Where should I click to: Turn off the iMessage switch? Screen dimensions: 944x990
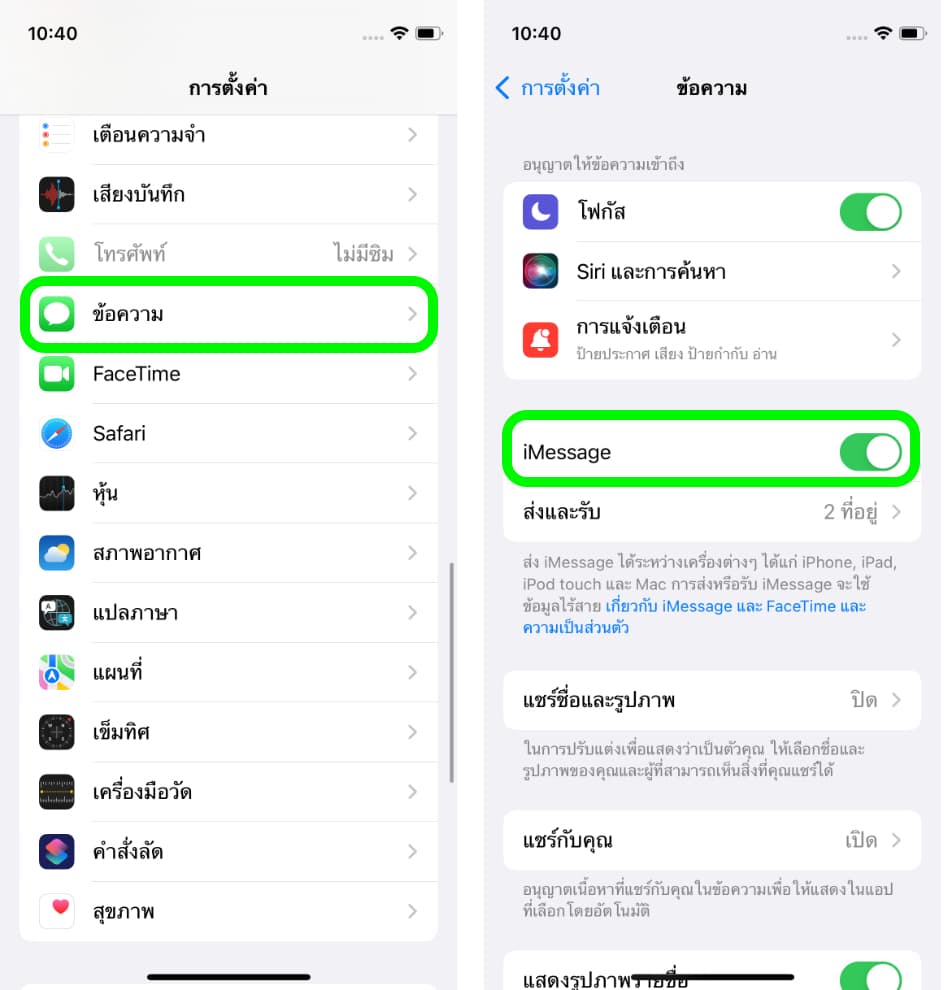coord(870,452)
